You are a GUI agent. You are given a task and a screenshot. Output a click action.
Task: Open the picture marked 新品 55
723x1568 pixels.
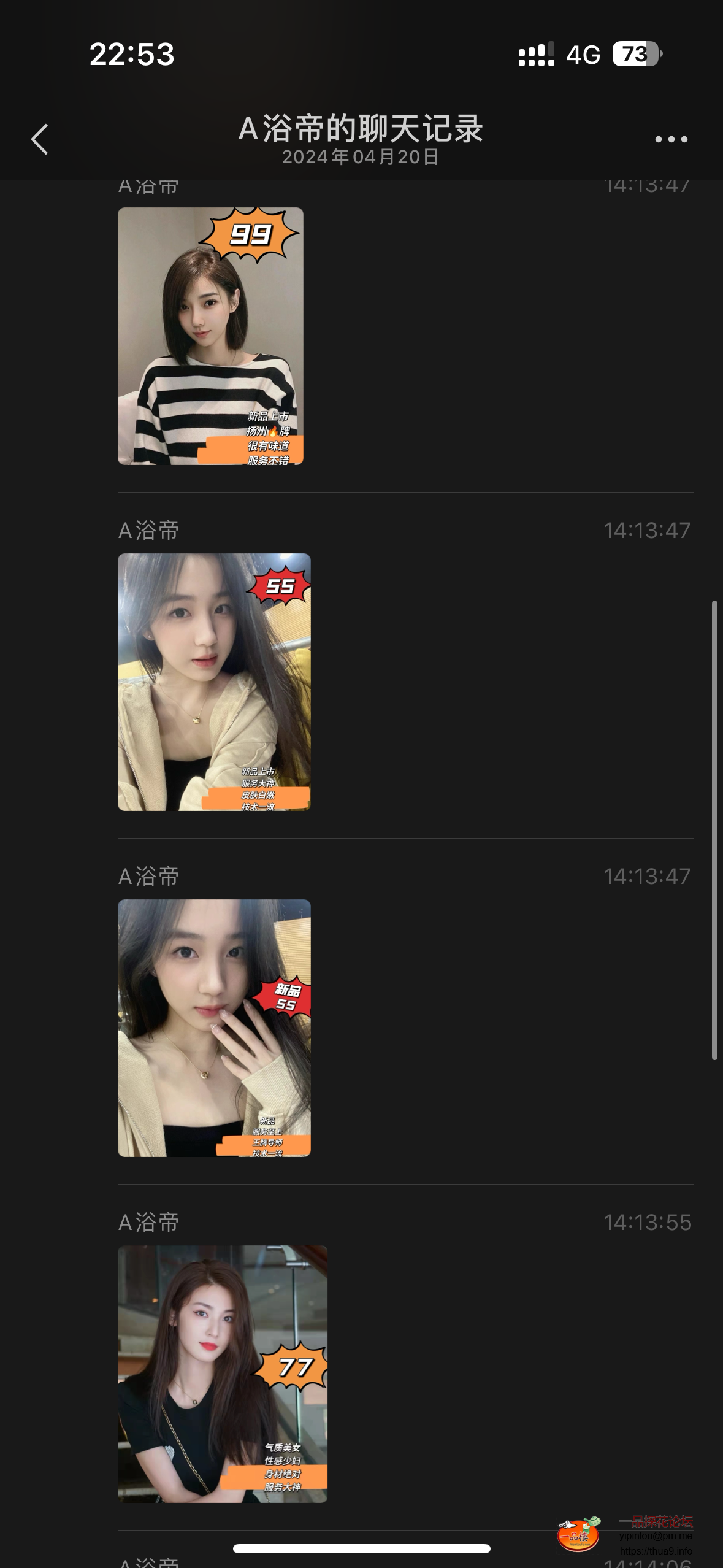click(x=214, y=1028)
